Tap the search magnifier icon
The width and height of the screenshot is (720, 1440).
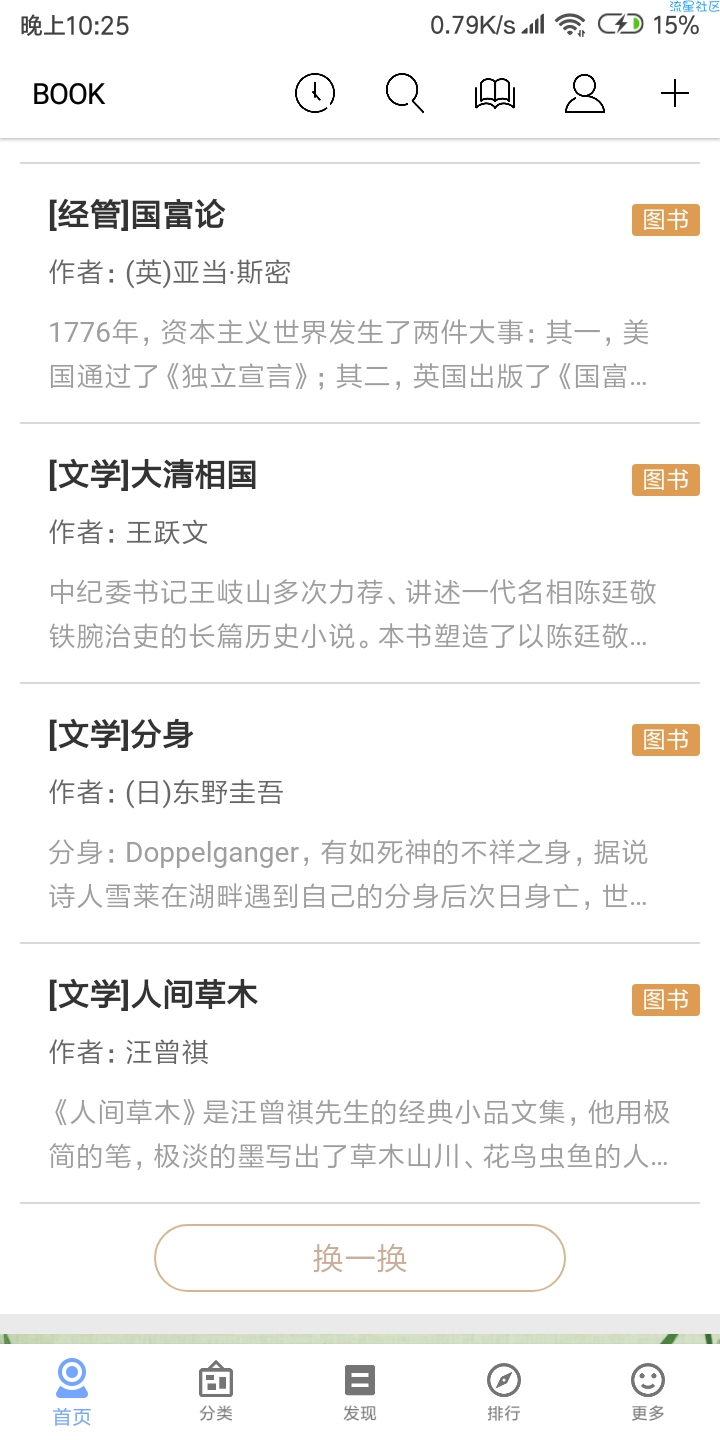[x=405, y=94]
